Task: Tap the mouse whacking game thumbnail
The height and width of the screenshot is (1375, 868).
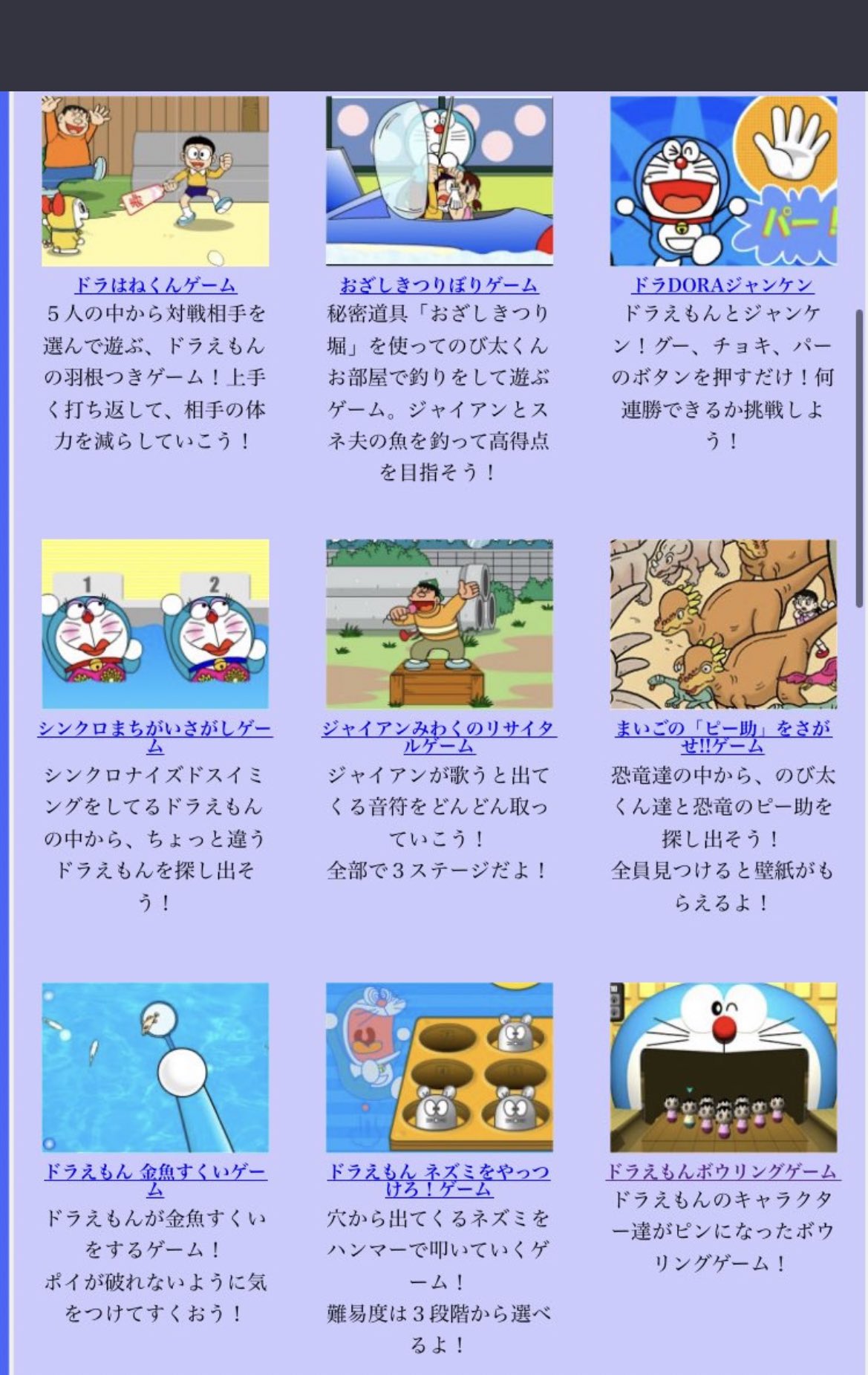Action: click(439, 1067)
